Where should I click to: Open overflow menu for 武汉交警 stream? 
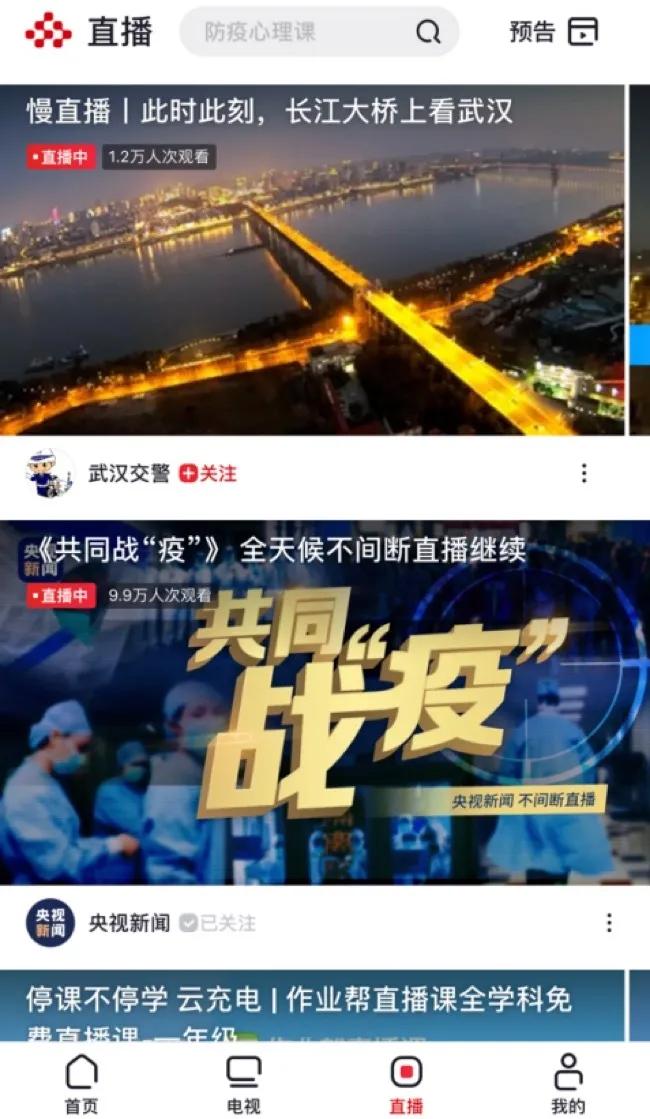click(584, 473)
